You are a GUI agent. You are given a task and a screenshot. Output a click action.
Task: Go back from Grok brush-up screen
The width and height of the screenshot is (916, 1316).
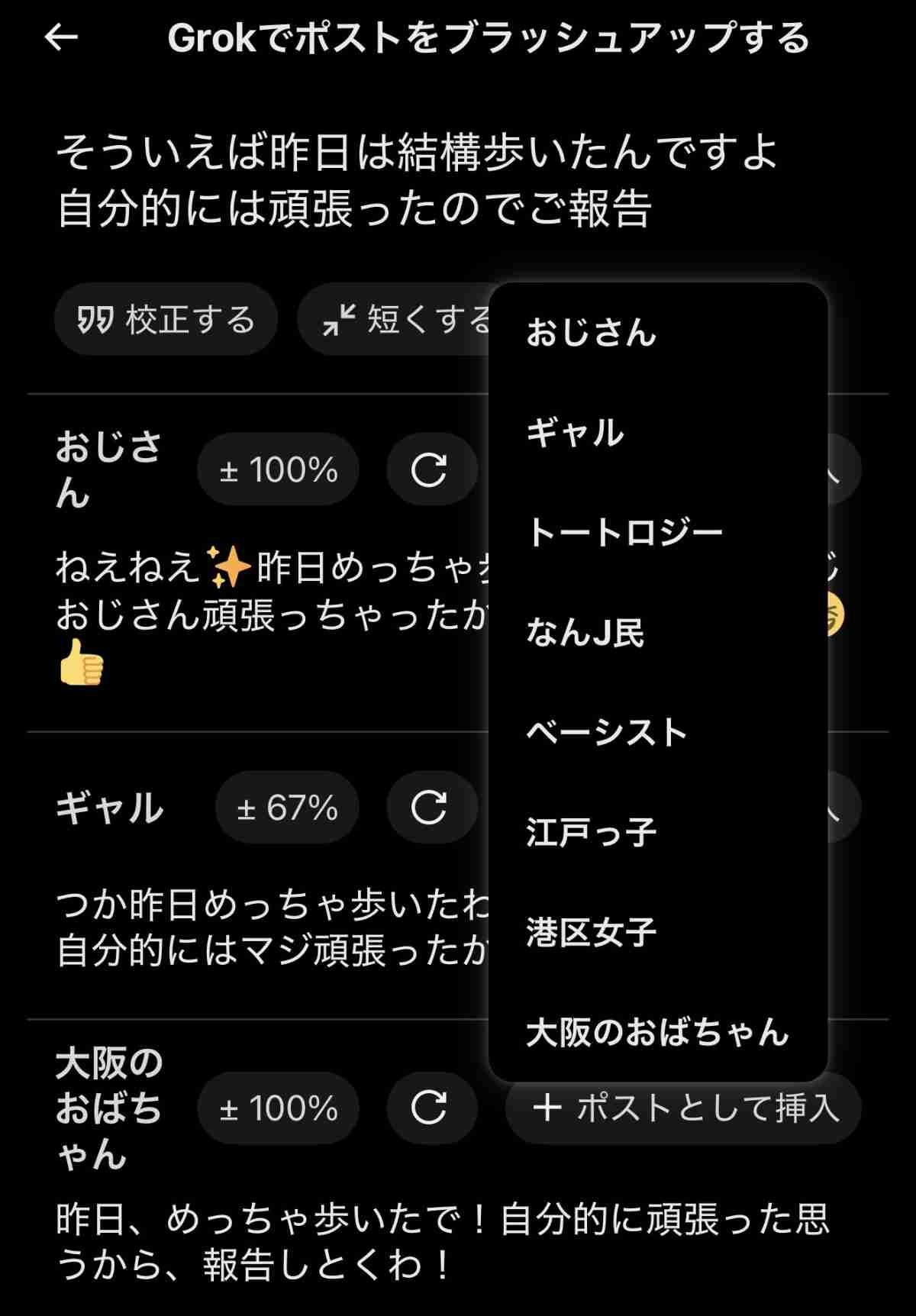[61, 37]
